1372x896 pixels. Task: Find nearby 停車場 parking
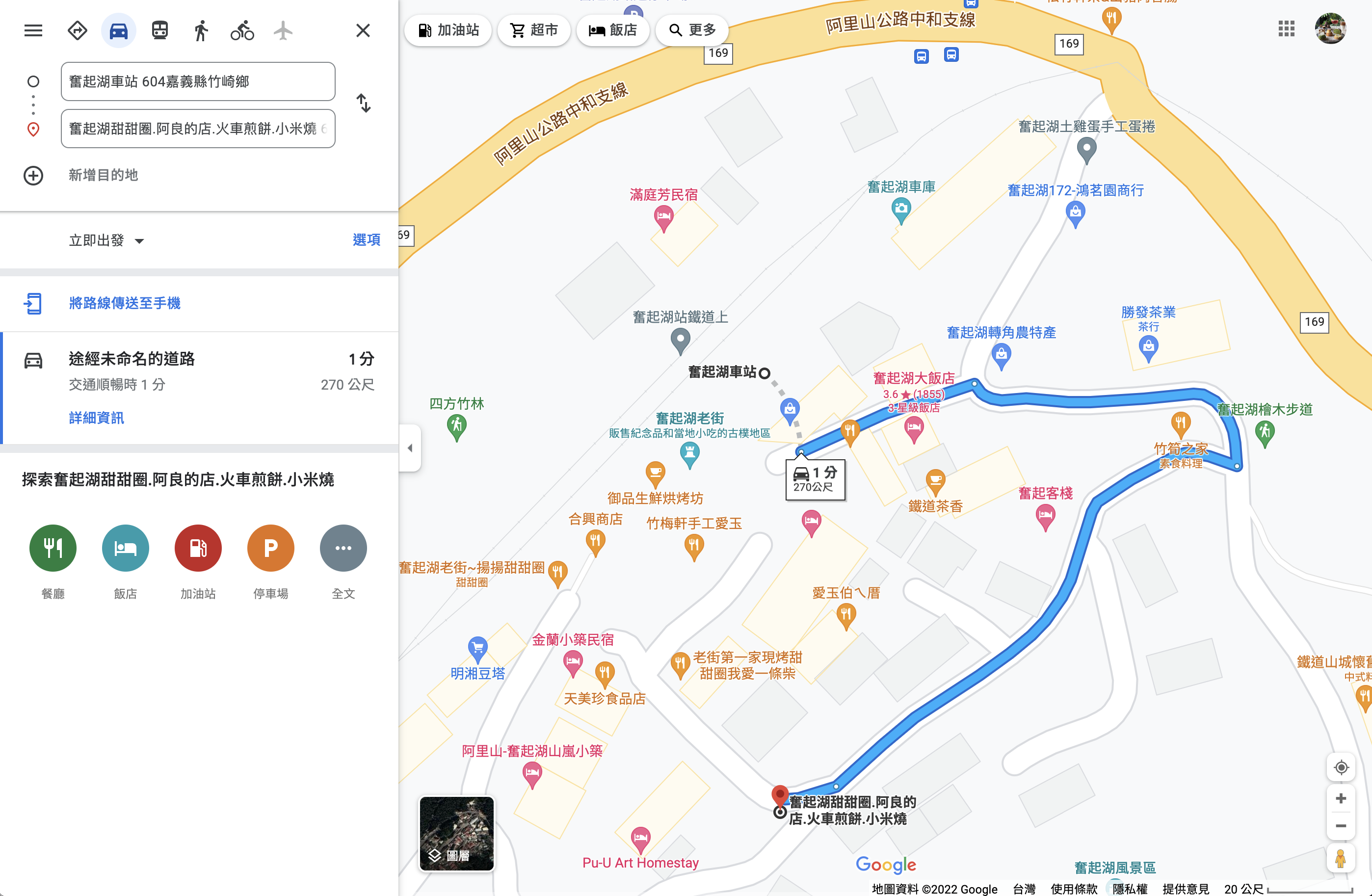270,548
